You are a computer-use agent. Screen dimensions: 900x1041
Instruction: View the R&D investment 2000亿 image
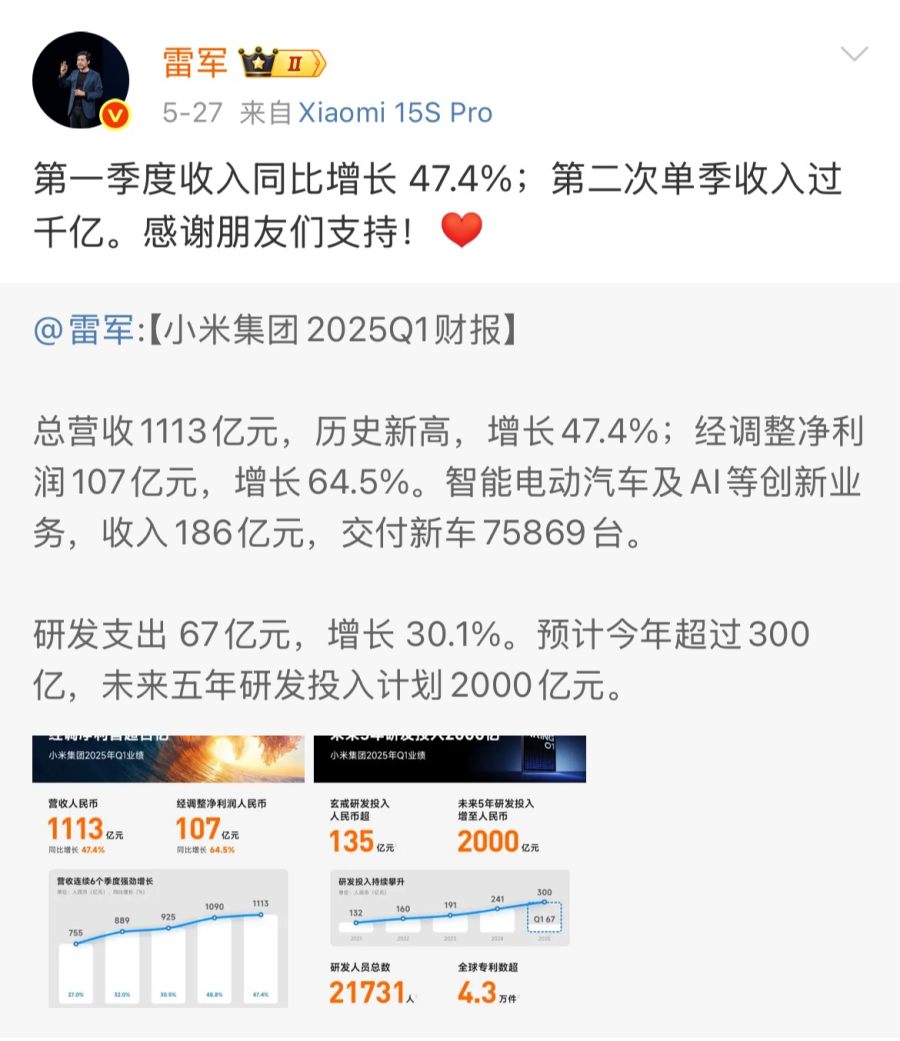[x=449, y=872]
